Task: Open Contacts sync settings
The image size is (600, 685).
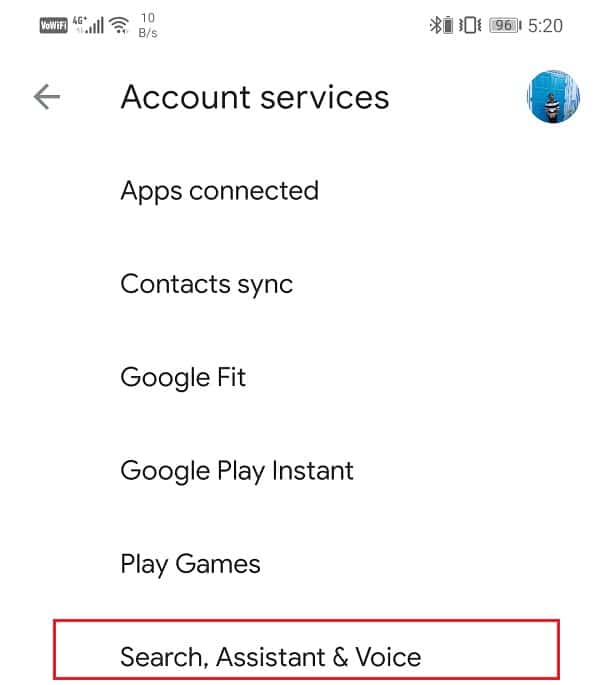Action: pos(206,284)
